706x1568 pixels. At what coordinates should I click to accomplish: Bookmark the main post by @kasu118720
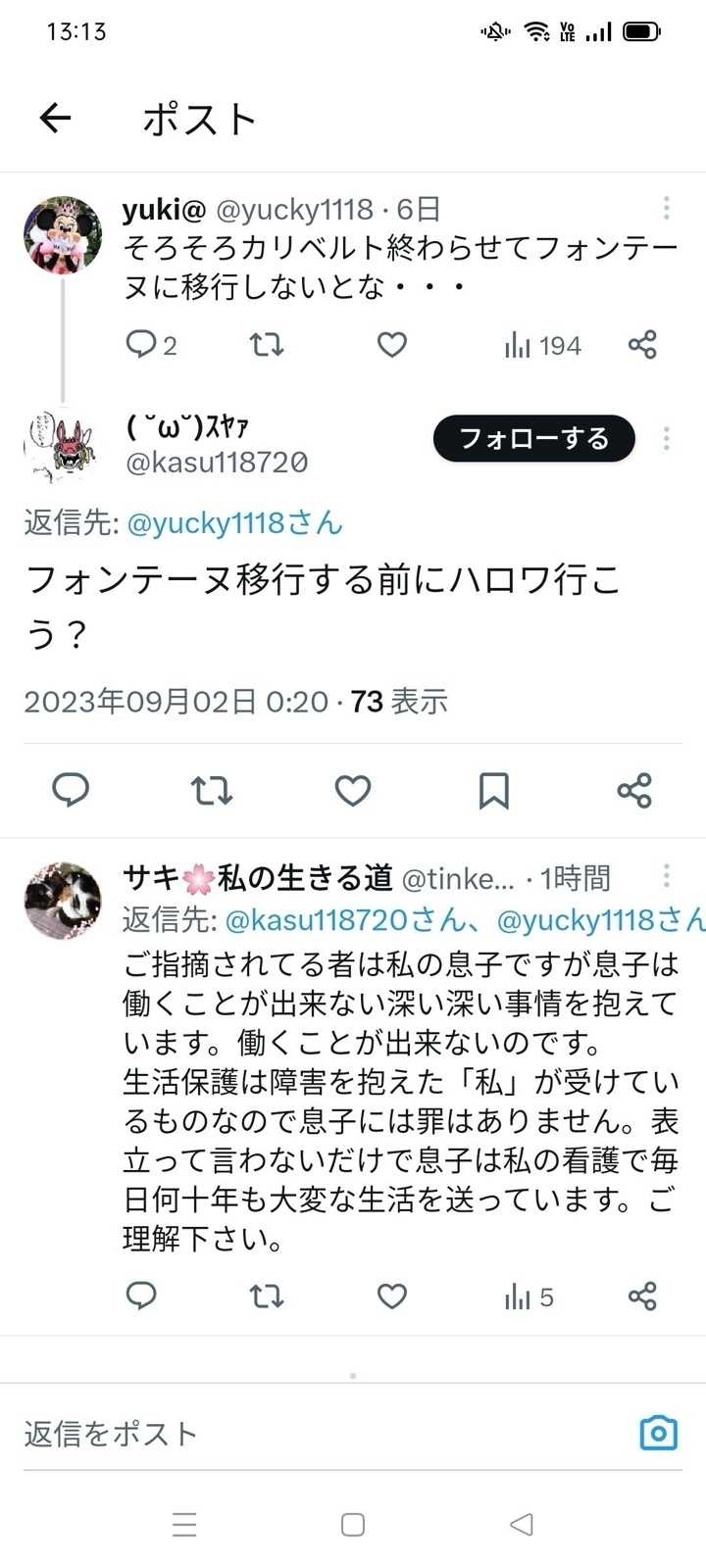pyautogui.click(x=493, y=790)
